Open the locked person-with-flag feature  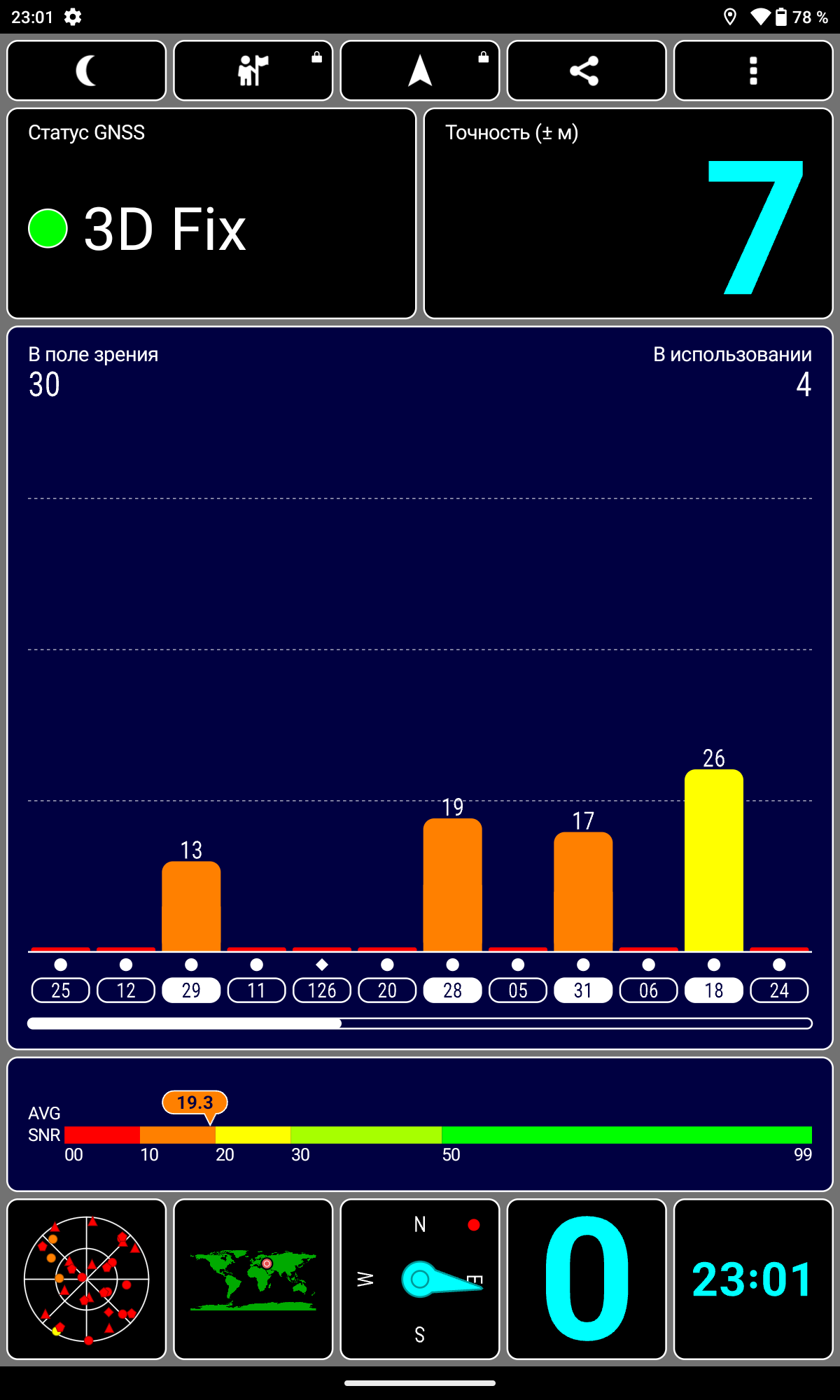click(x=253, y=71)
